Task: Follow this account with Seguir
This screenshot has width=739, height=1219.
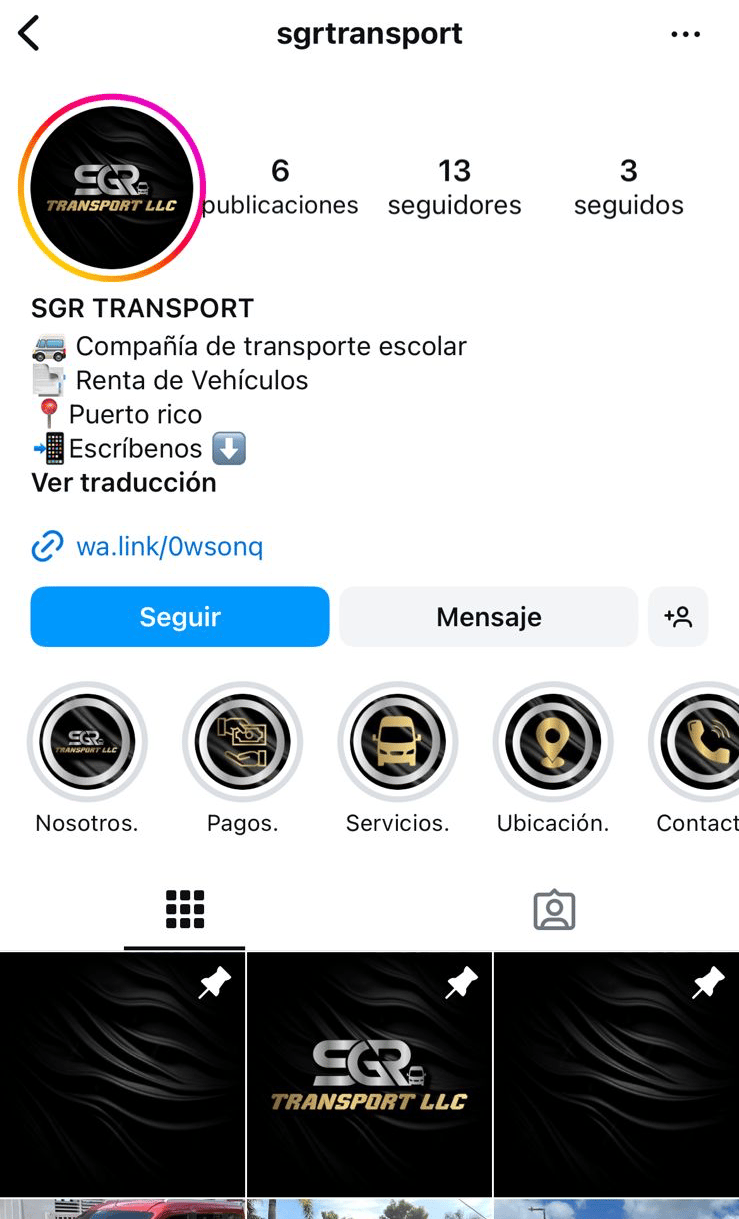Action: (180, 617)
